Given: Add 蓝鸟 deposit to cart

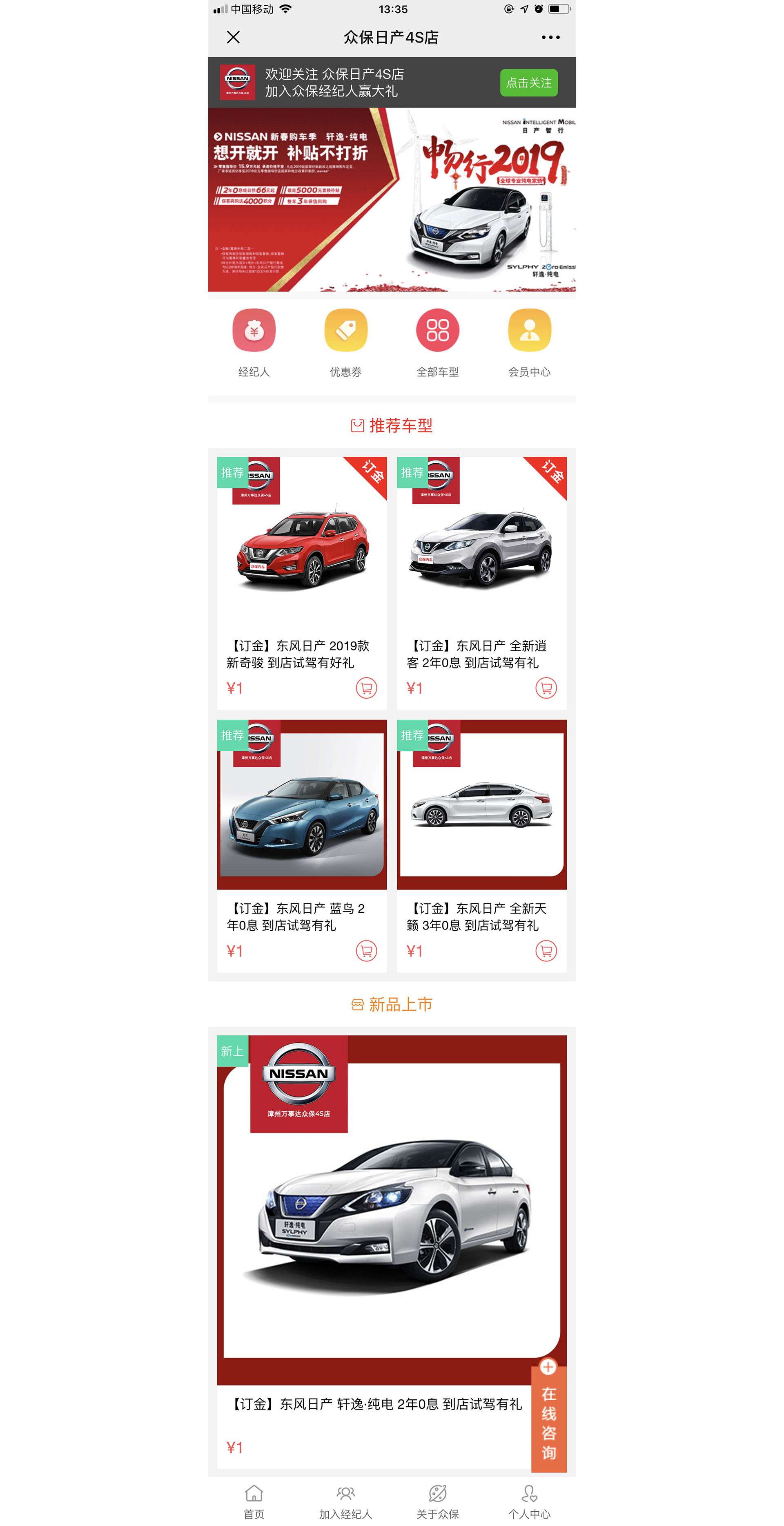Looking at the screenshot, I should [366, 951].
